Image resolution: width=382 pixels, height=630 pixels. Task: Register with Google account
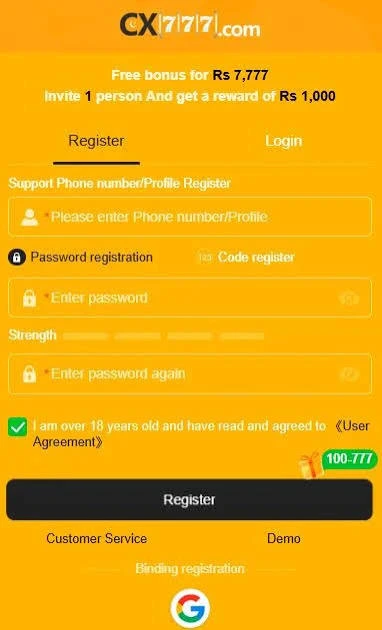click(x=190, y=608)
